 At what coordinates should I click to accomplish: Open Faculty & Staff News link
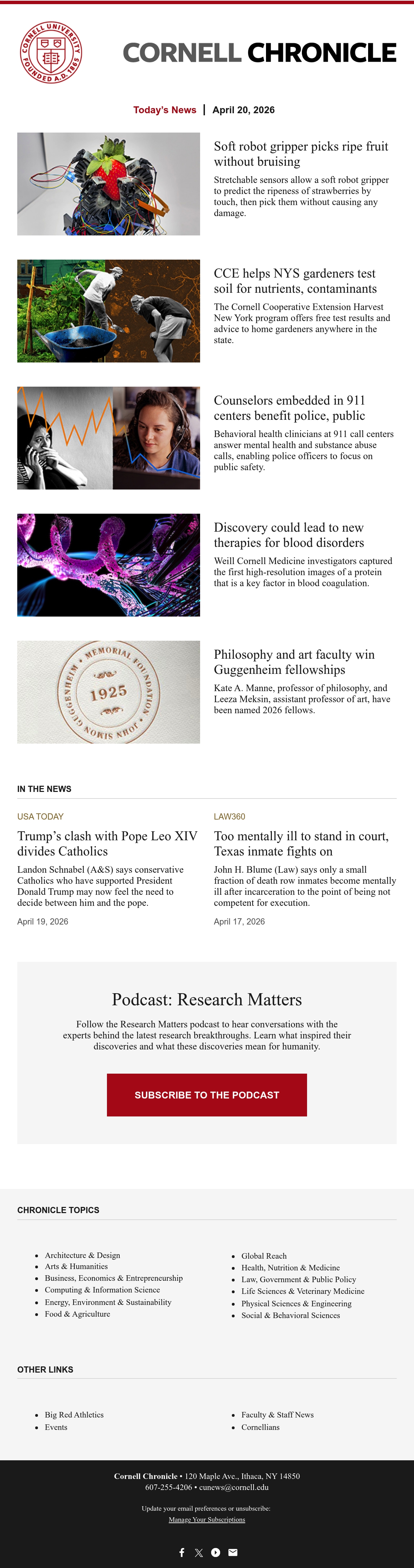(x=277, y=1415)
